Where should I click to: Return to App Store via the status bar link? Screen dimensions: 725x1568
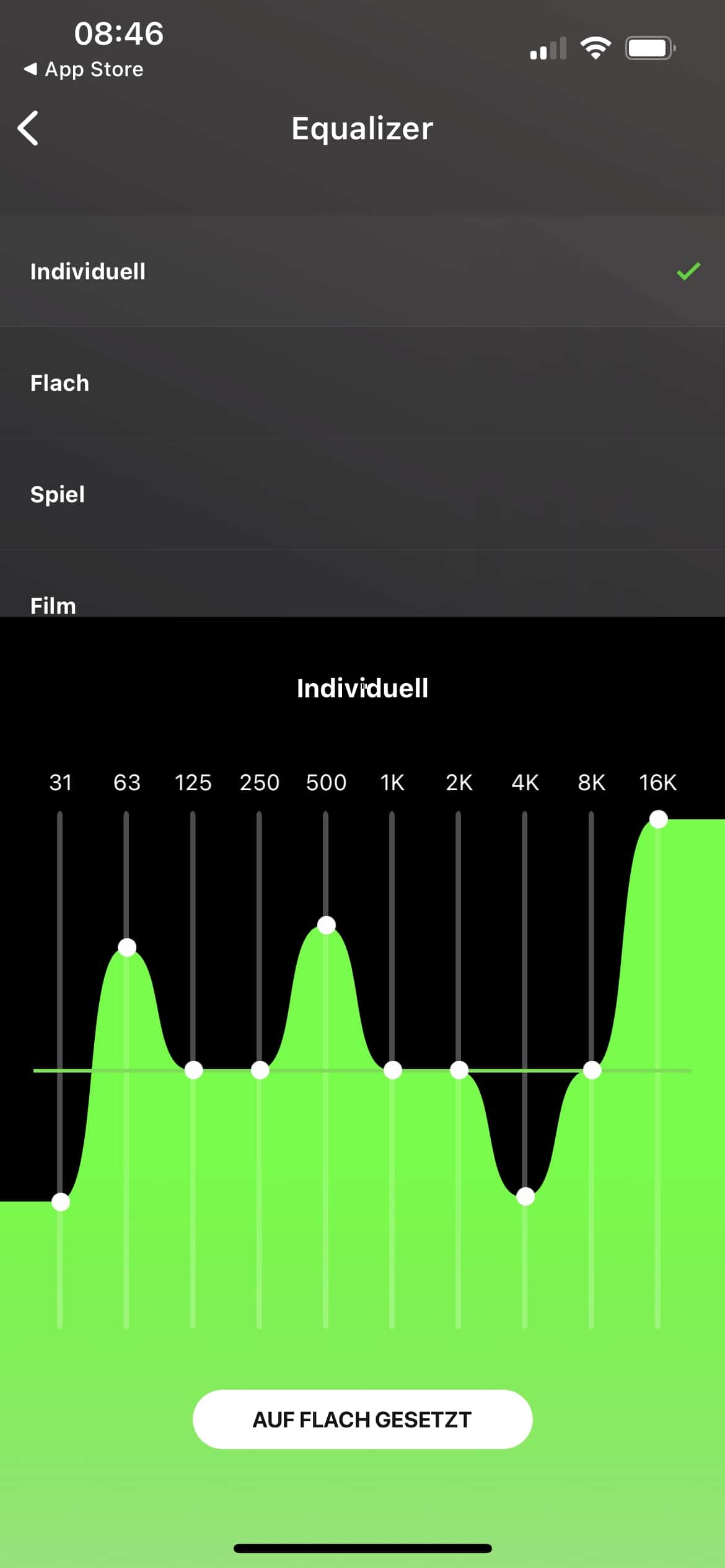[x=84, y=69]
